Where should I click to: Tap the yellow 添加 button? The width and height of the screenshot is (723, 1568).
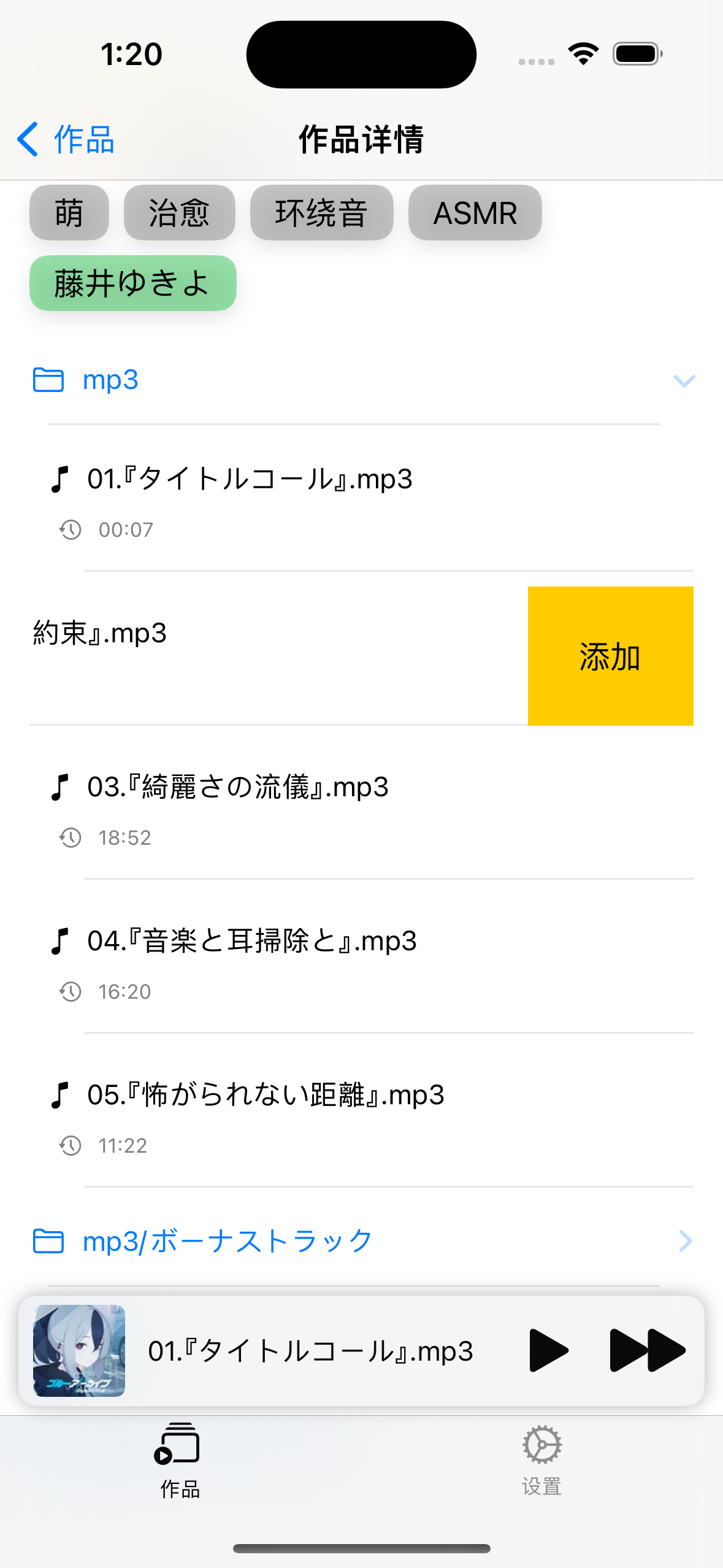[x=610, y=656]
